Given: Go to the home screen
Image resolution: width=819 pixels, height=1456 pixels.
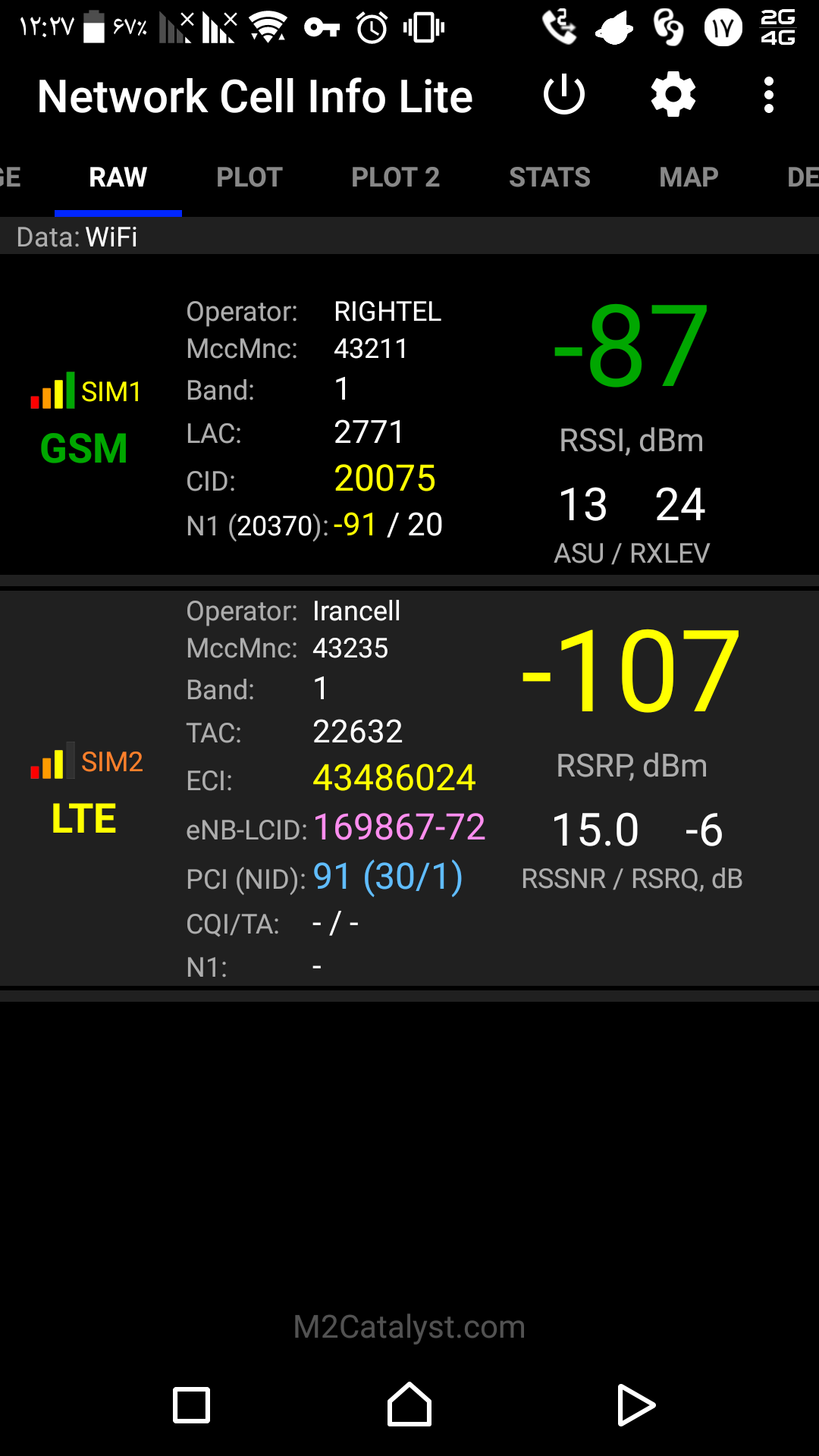Looking at the screenshot, I should (409, 1405).
